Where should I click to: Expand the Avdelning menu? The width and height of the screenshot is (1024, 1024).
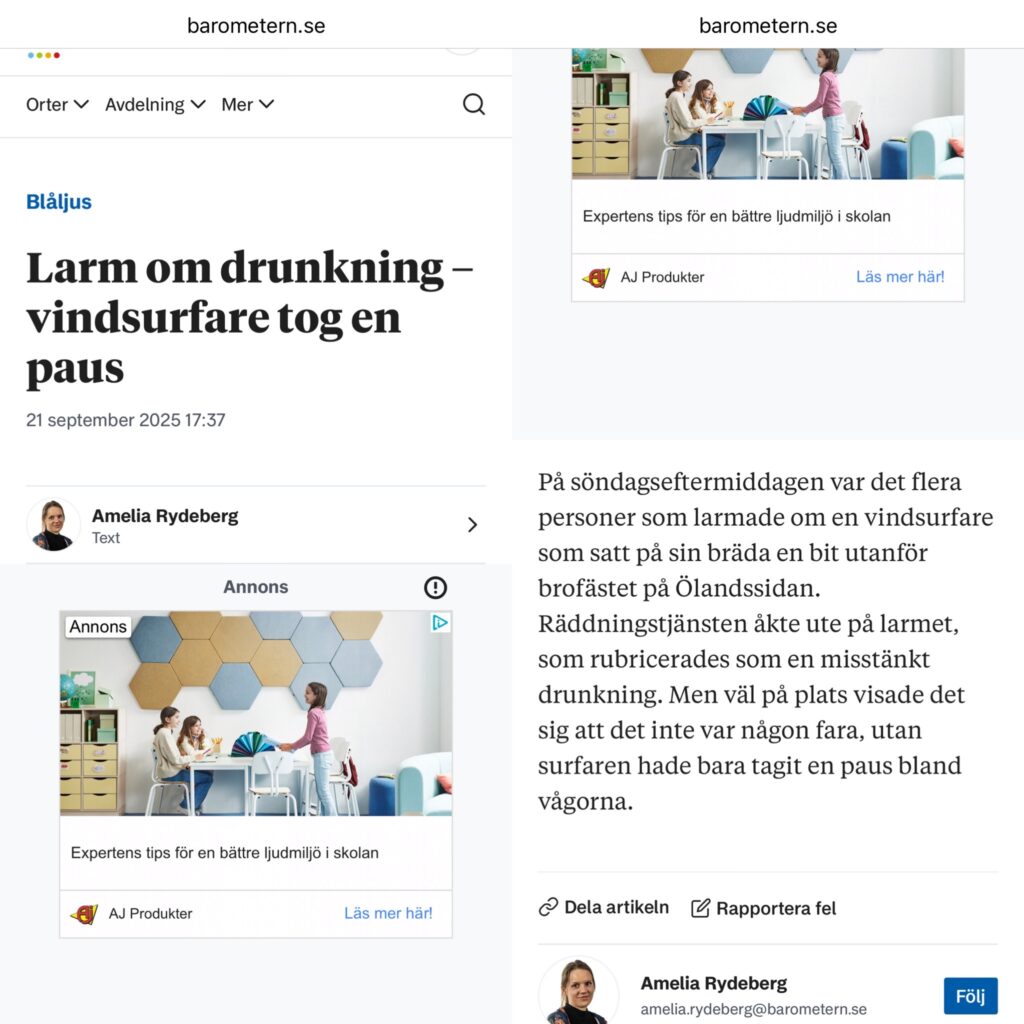[x=155, y=104]
